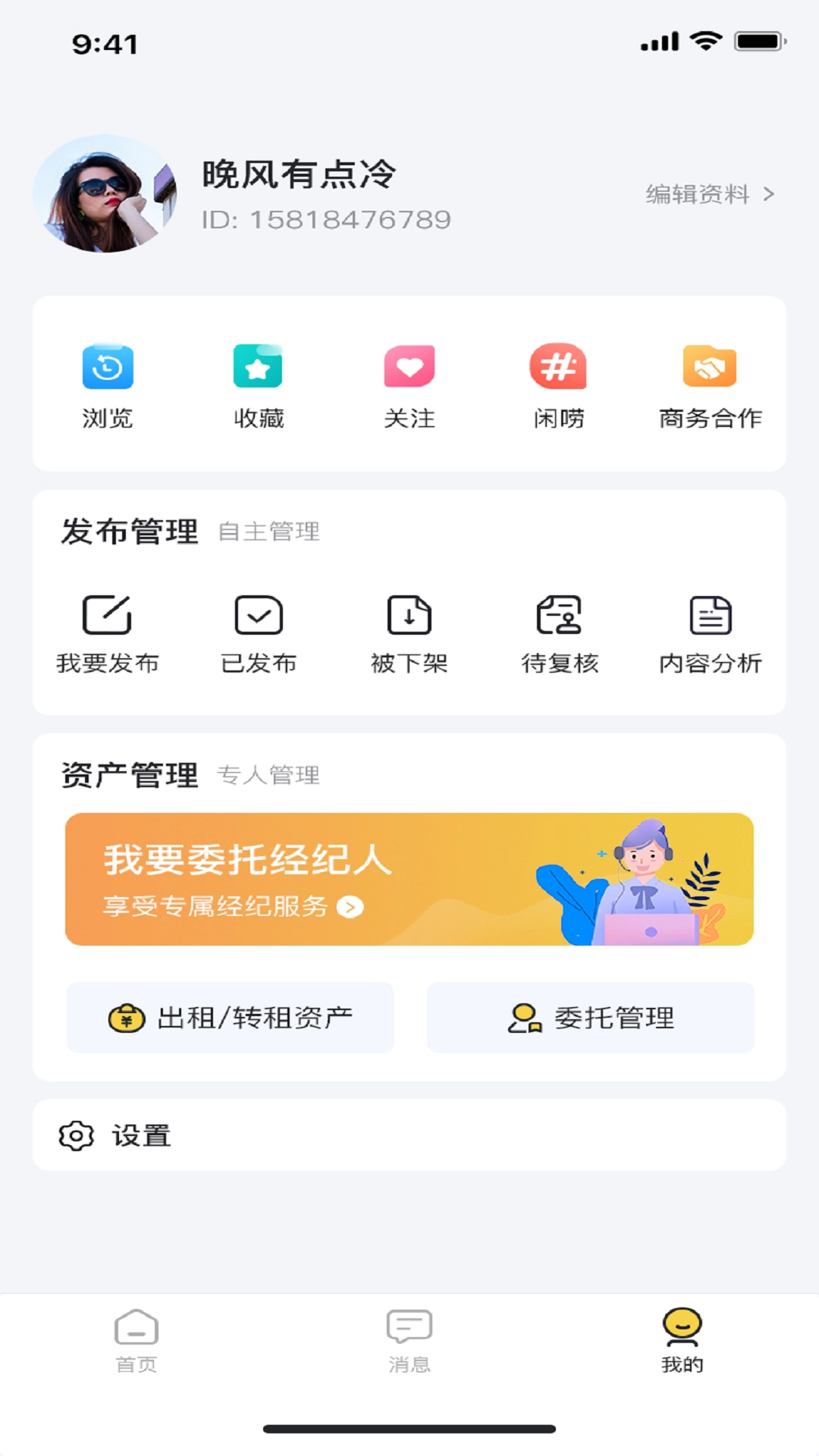Open 商务合作 business cooperation icon
819x1456 pixels.
(711, 368)
